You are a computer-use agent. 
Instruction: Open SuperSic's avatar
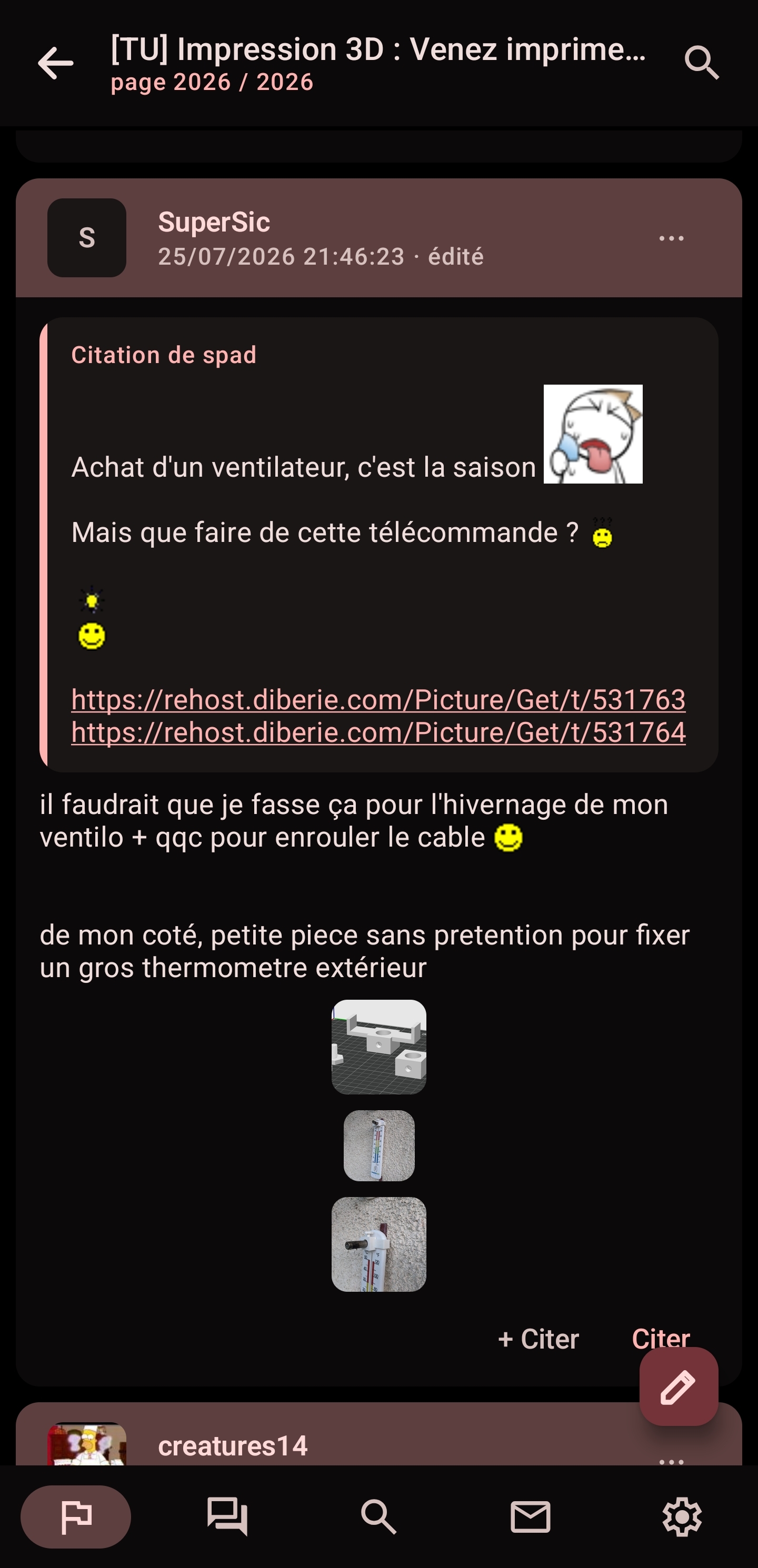[86, 238]
